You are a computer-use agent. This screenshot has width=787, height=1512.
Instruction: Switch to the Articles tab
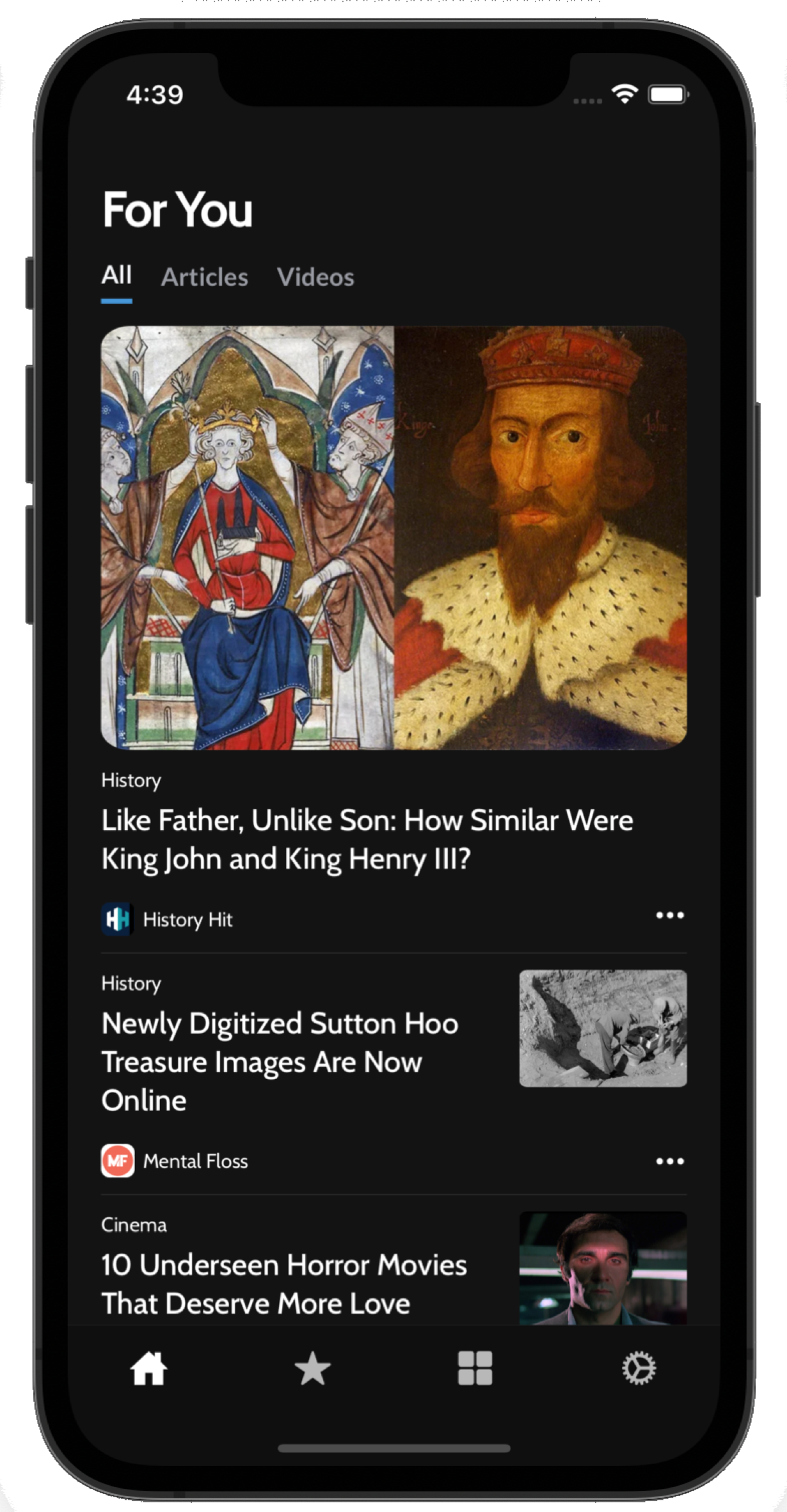pos(204,278)
